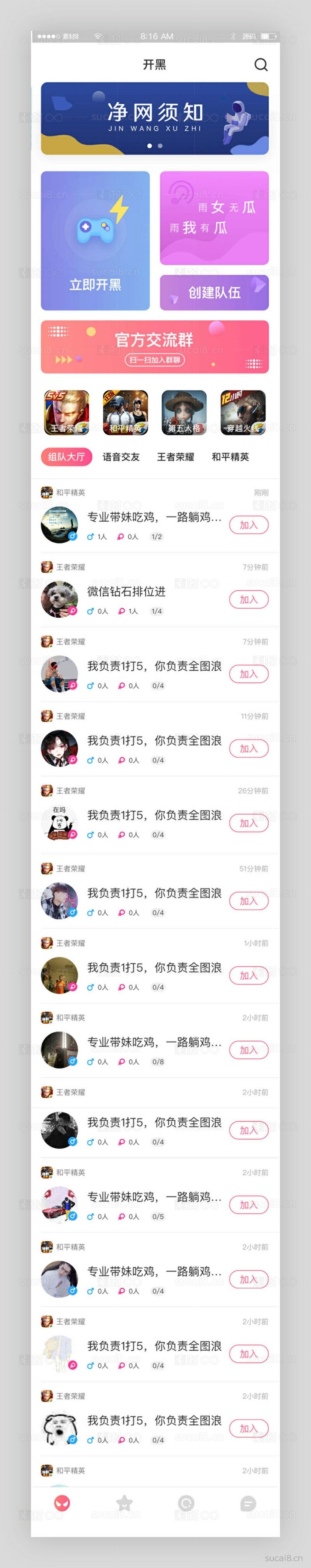Switch to the 王者荣耀 text tab

[x=176, y=457]
